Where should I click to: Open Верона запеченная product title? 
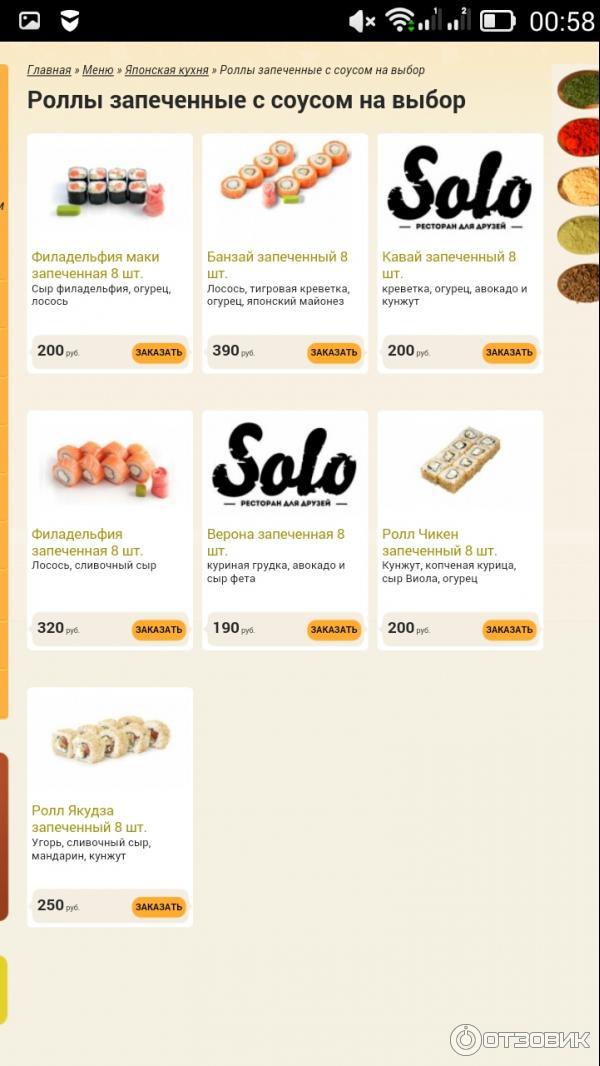[x=276, y=542]
